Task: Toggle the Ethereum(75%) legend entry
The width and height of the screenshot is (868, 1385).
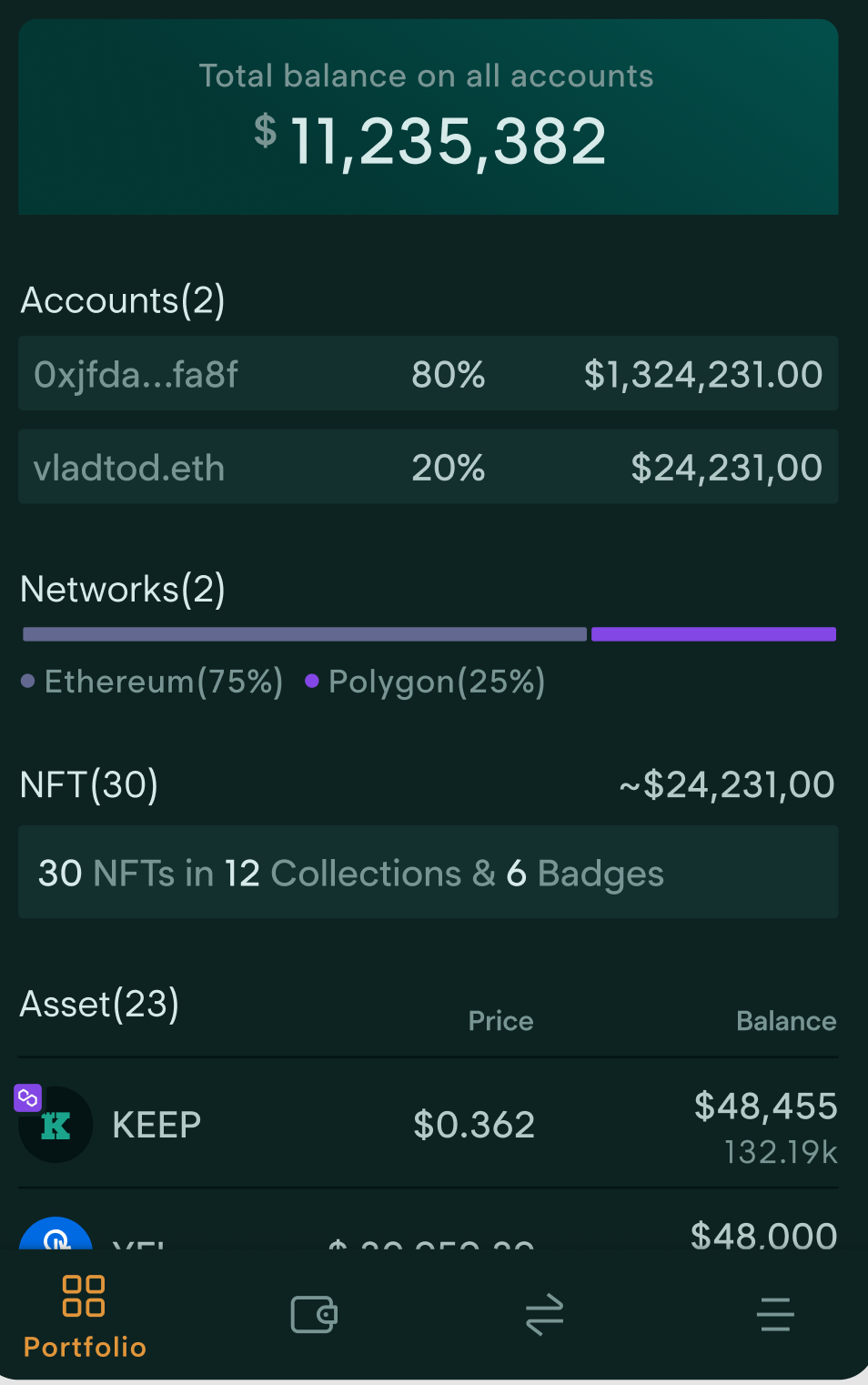Action: [164, 681]
